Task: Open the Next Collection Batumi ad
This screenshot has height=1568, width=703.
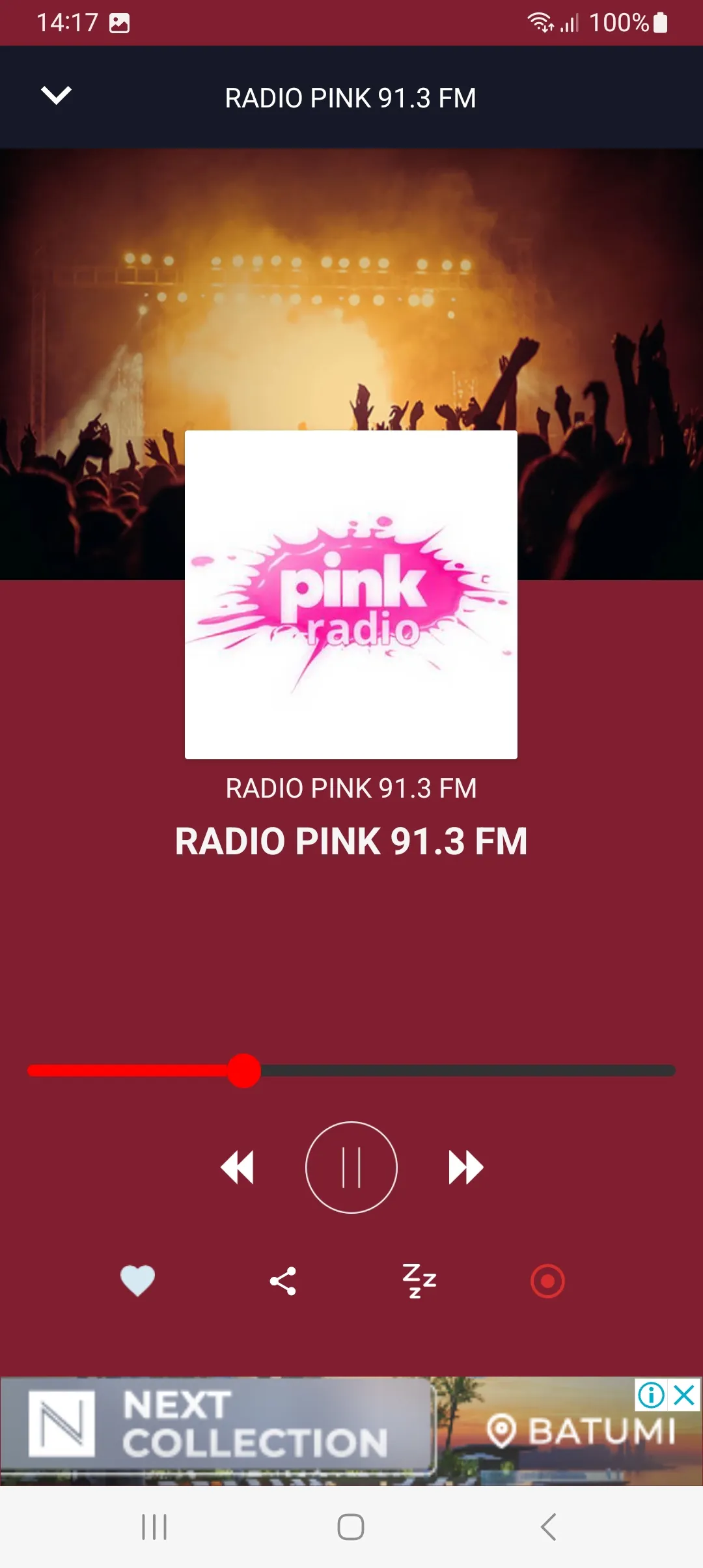Action: tap(351, 1431)
